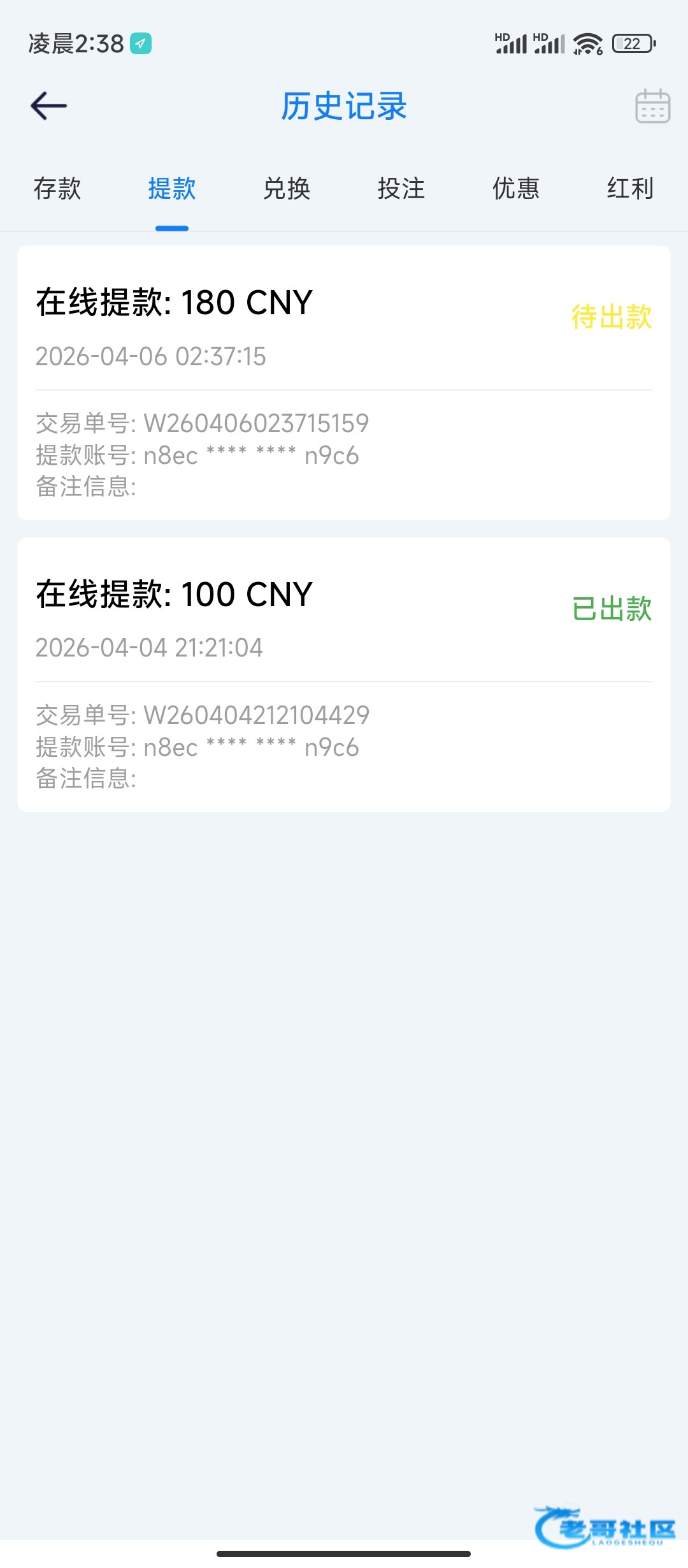Open the 投注 tab

(401, 189)
